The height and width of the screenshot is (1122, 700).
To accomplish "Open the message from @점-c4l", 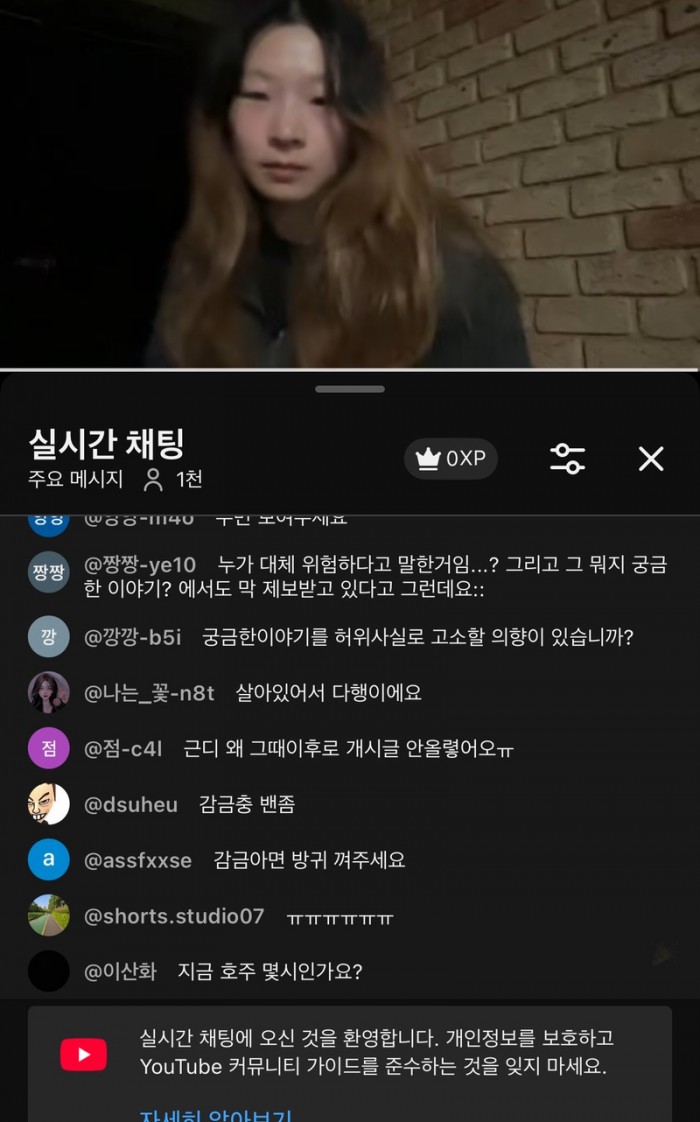I will pos(350,748).
